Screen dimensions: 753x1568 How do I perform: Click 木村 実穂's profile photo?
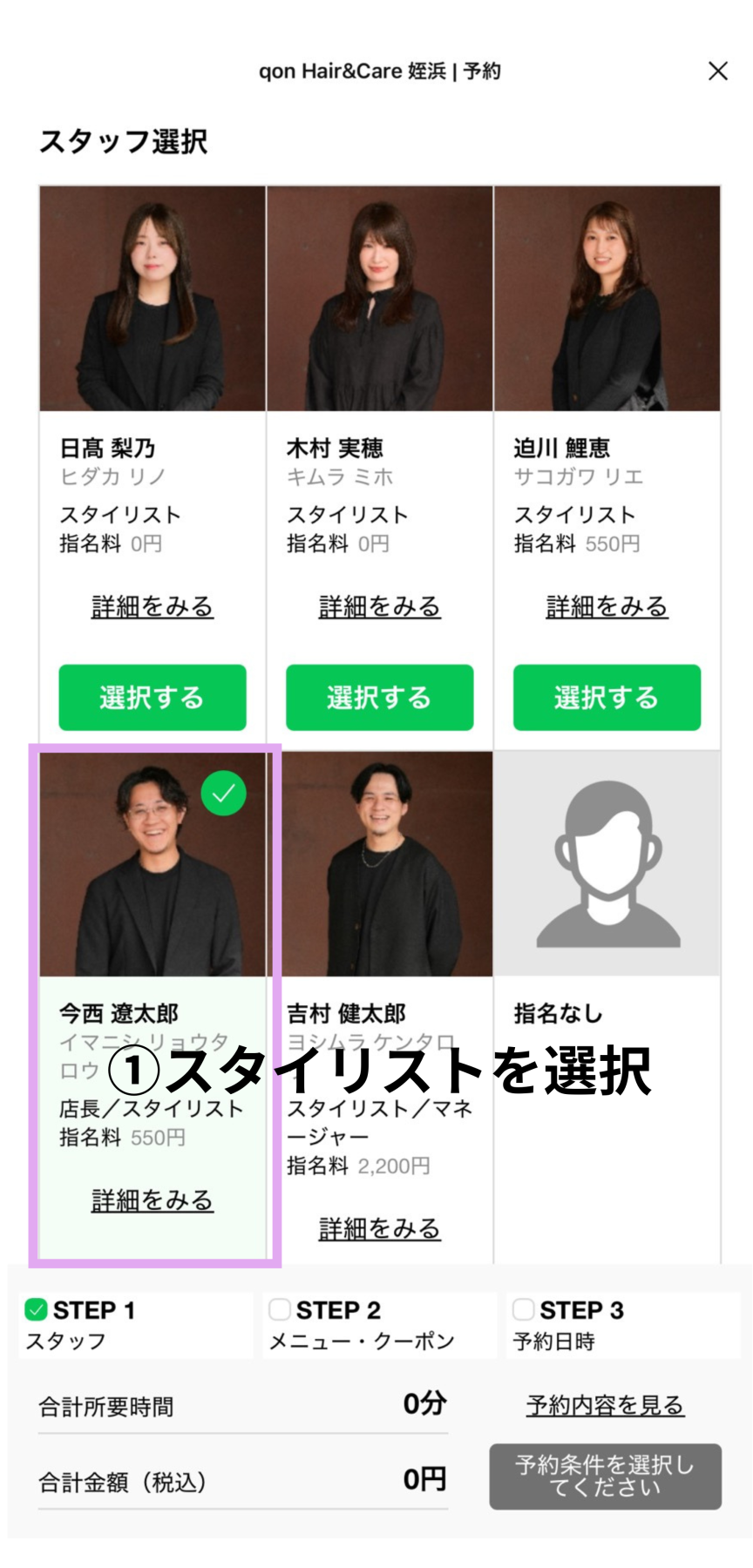[x=379, y=296]
